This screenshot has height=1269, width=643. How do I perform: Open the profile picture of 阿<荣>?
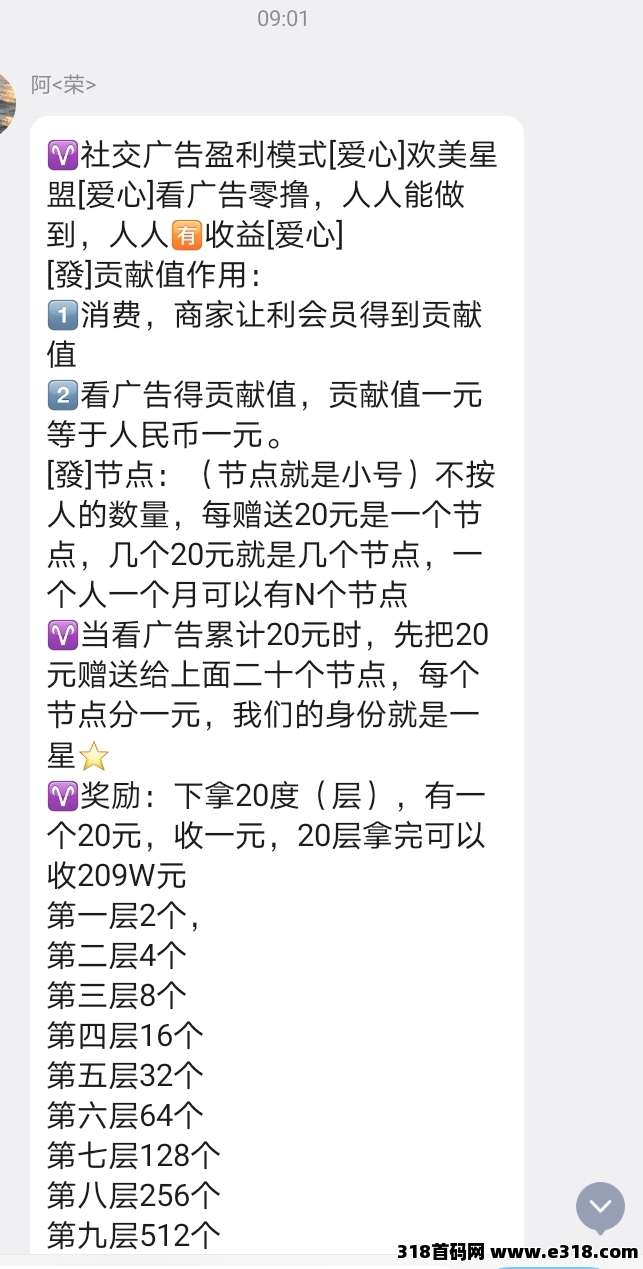6,103
